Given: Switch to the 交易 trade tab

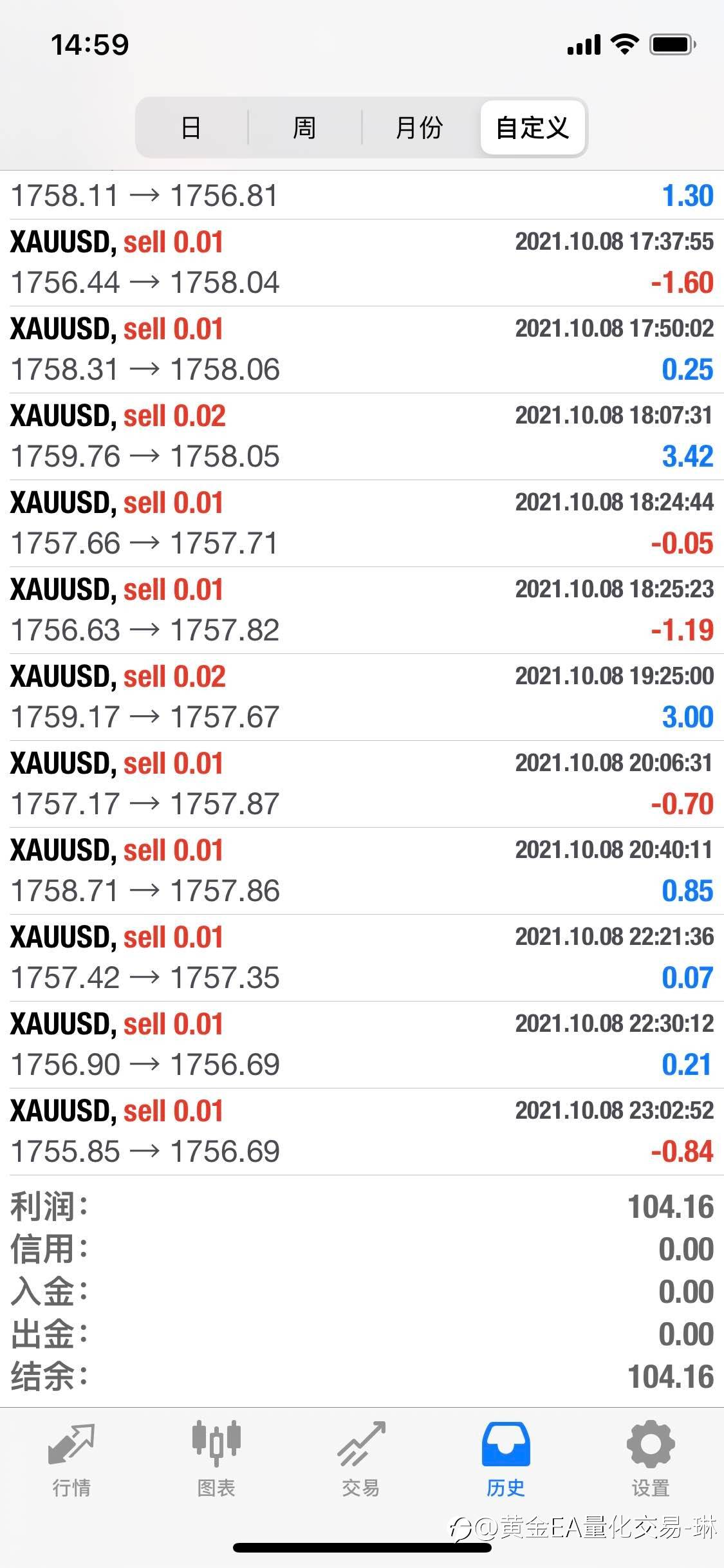Looking at the screenshot, I should [x=361, y=1460].
